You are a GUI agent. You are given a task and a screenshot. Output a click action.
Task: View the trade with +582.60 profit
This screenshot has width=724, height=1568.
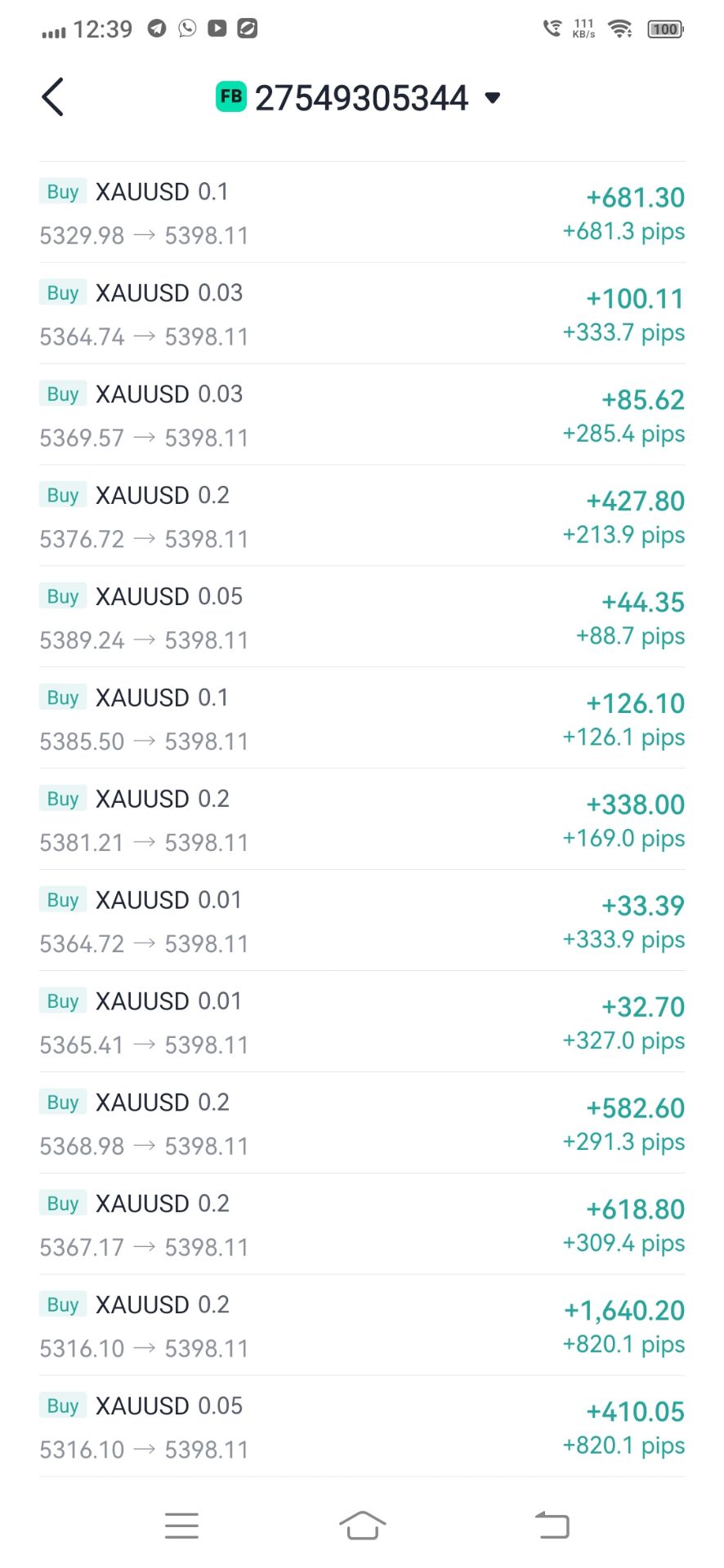pos(361,1125)
